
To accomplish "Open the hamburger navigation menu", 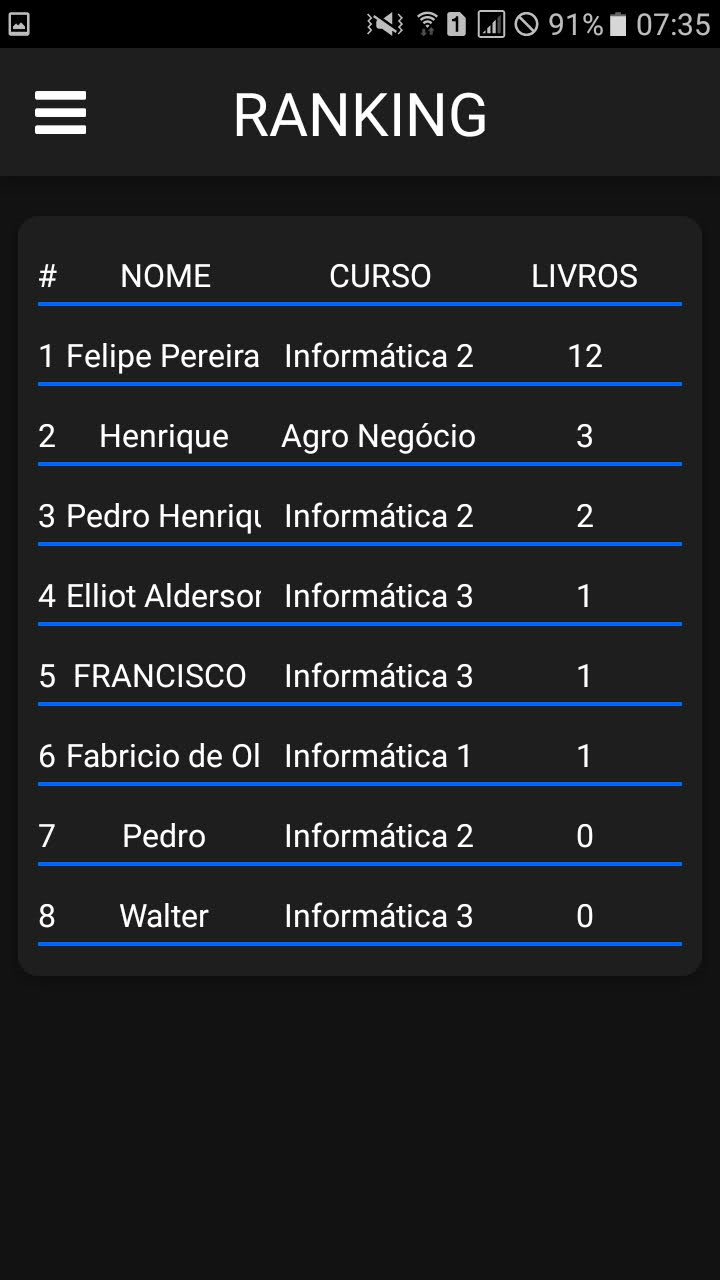I will pyautogui.click(x=60, y=113).
